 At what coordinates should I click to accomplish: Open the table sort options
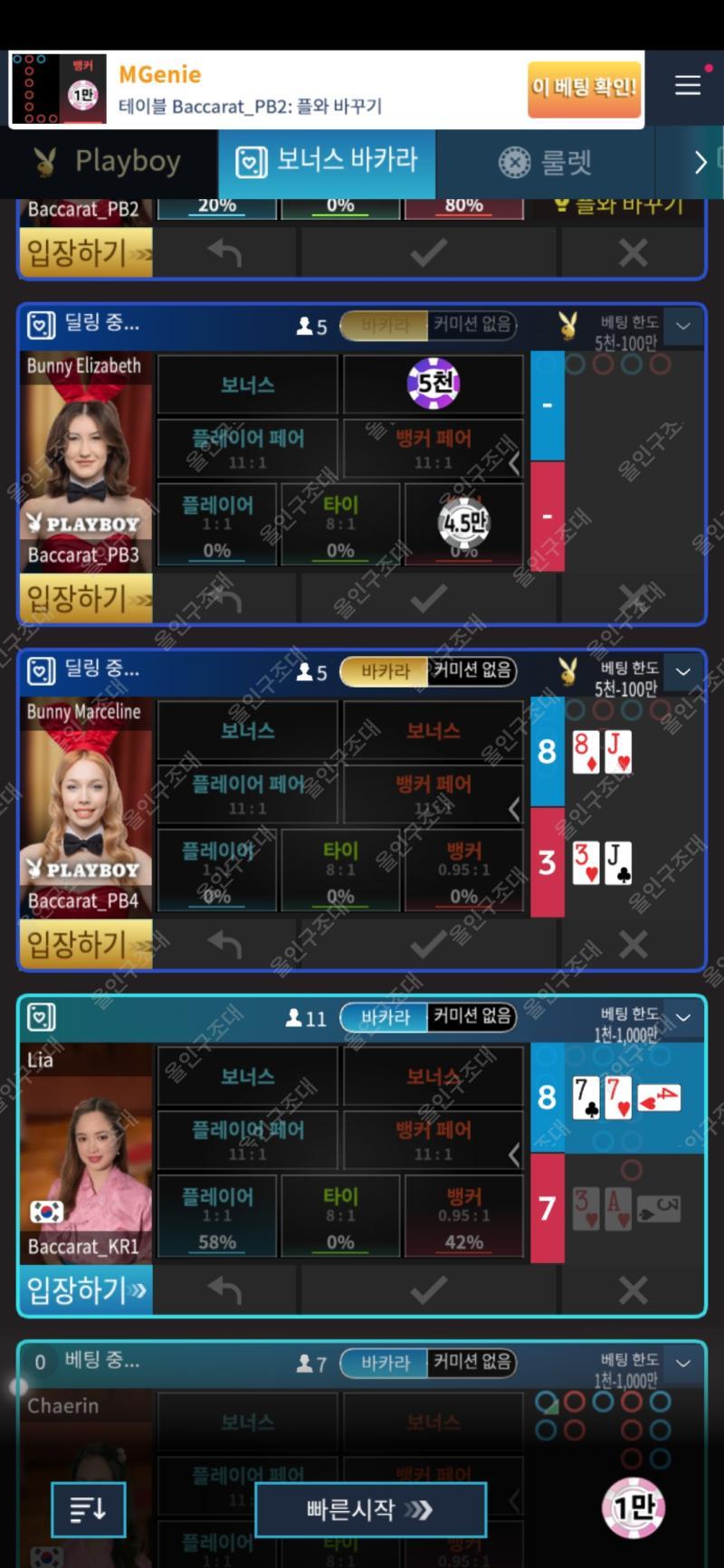[x=88, y=1509]
